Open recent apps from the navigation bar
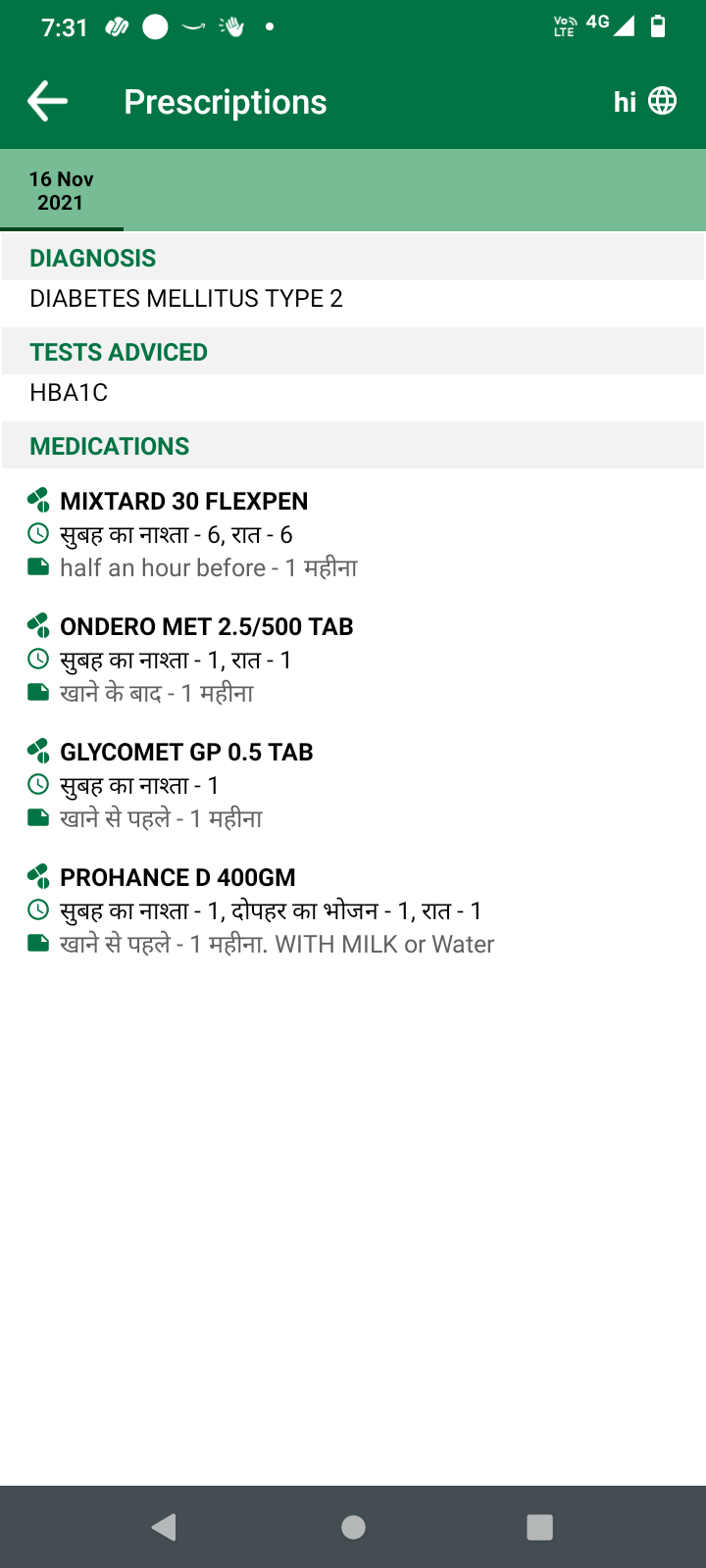The width and height of the screenshot is (706, 1568). click(x=539, y=1527)
